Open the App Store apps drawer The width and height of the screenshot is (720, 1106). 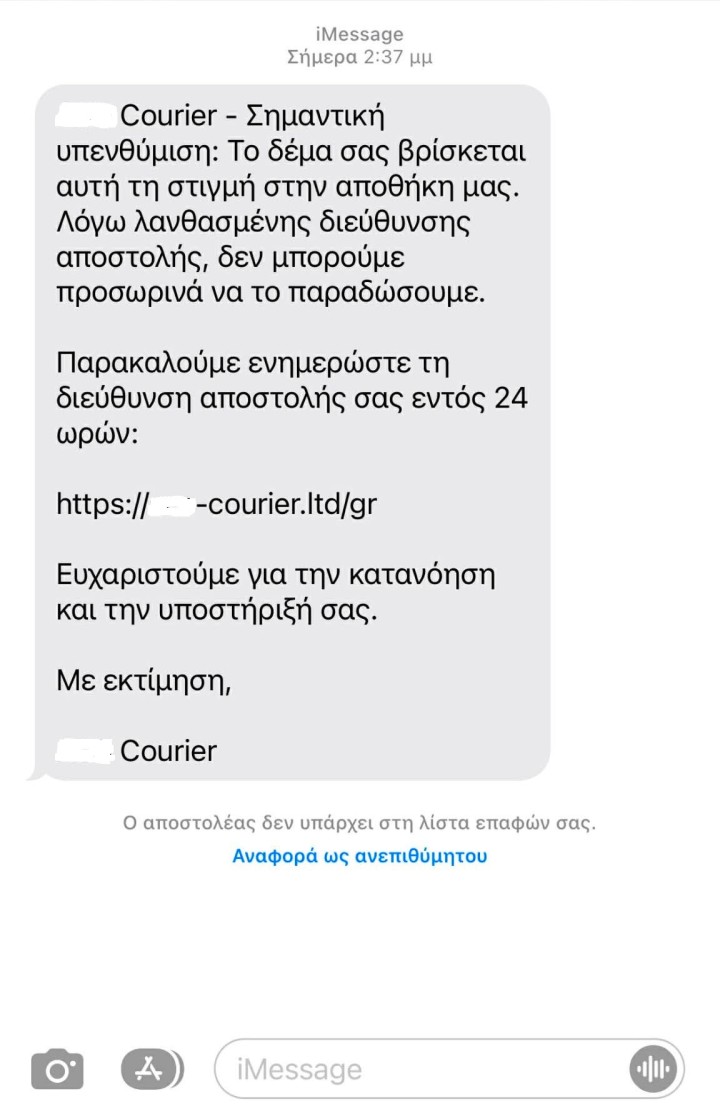click(151, 1070)
